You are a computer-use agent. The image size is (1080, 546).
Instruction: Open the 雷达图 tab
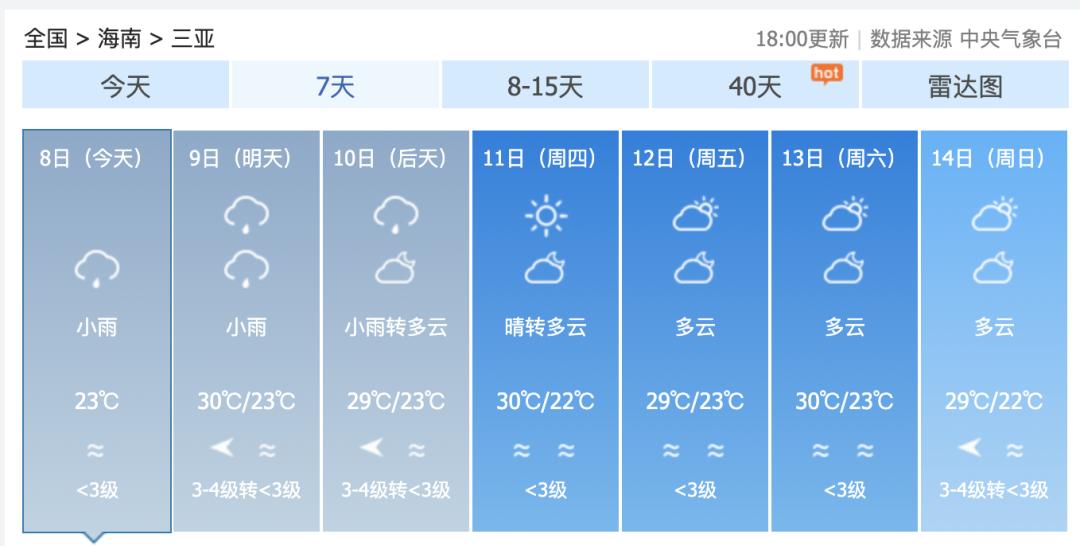(965, 86)
